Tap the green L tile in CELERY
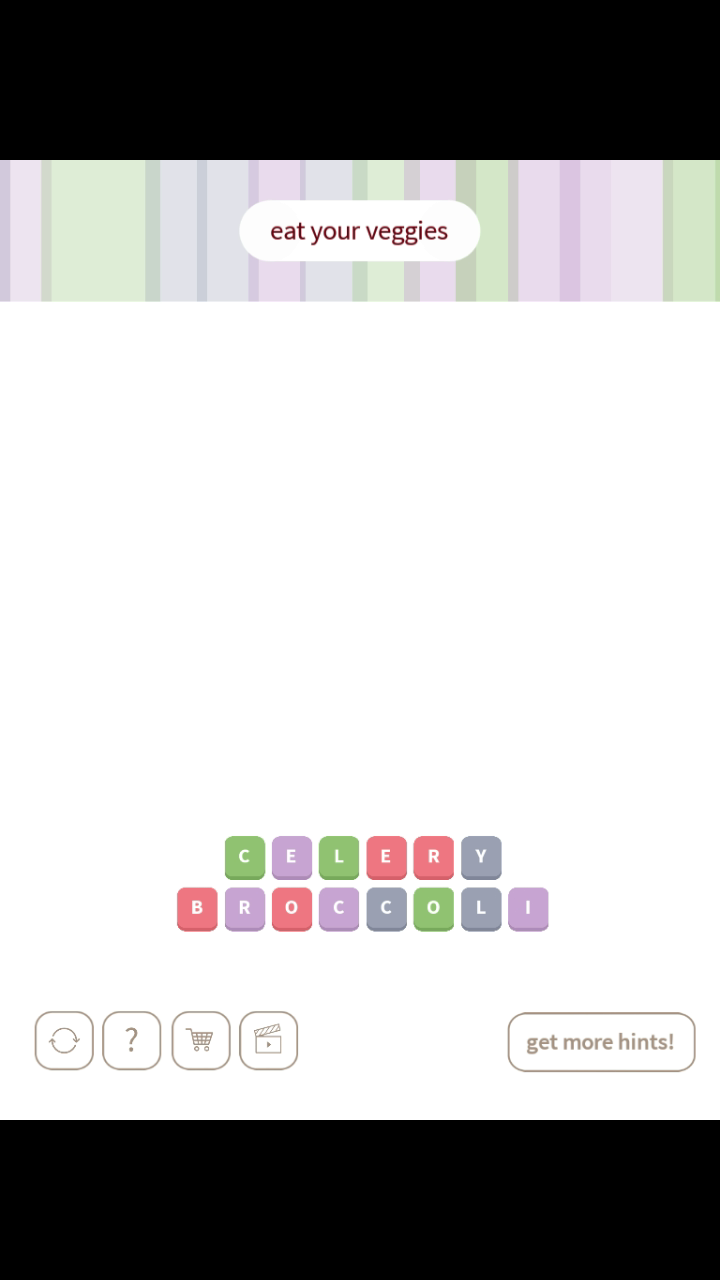 [339, 856]
